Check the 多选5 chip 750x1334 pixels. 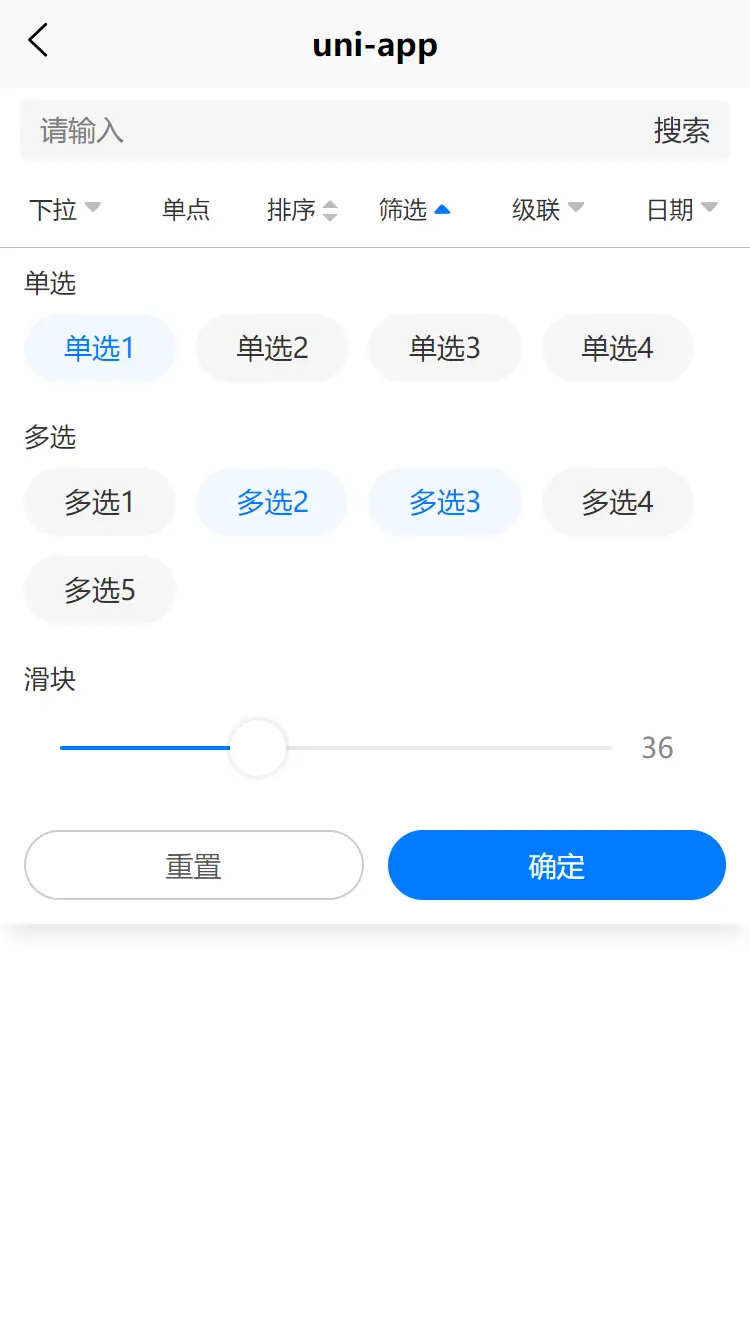click(99, 590)
